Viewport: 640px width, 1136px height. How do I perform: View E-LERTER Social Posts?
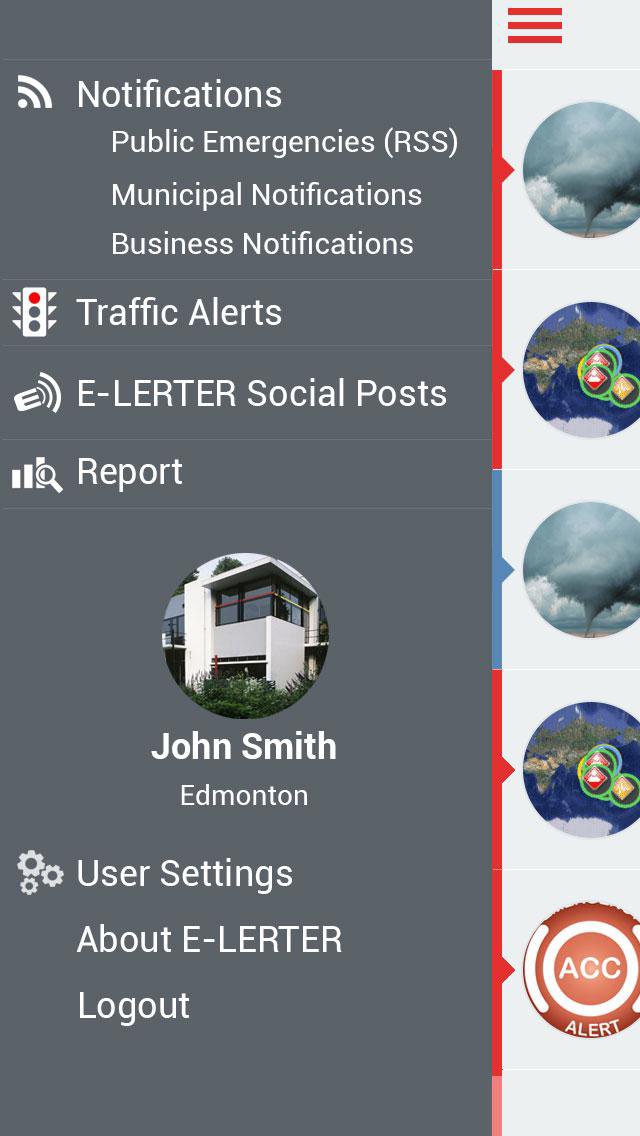tap(261, 394)
